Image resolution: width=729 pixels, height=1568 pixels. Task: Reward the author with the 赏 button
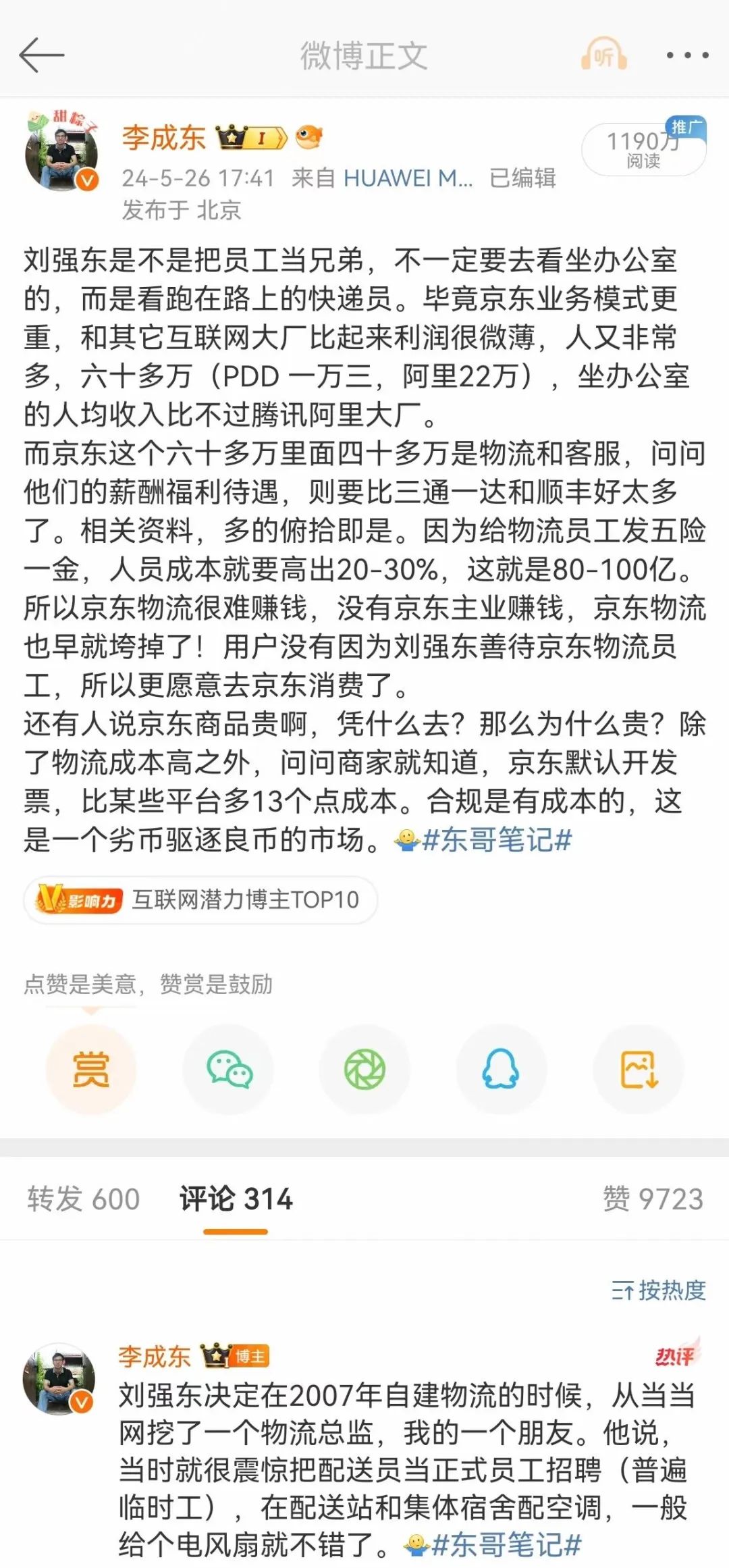click(x=91, y=1070)
